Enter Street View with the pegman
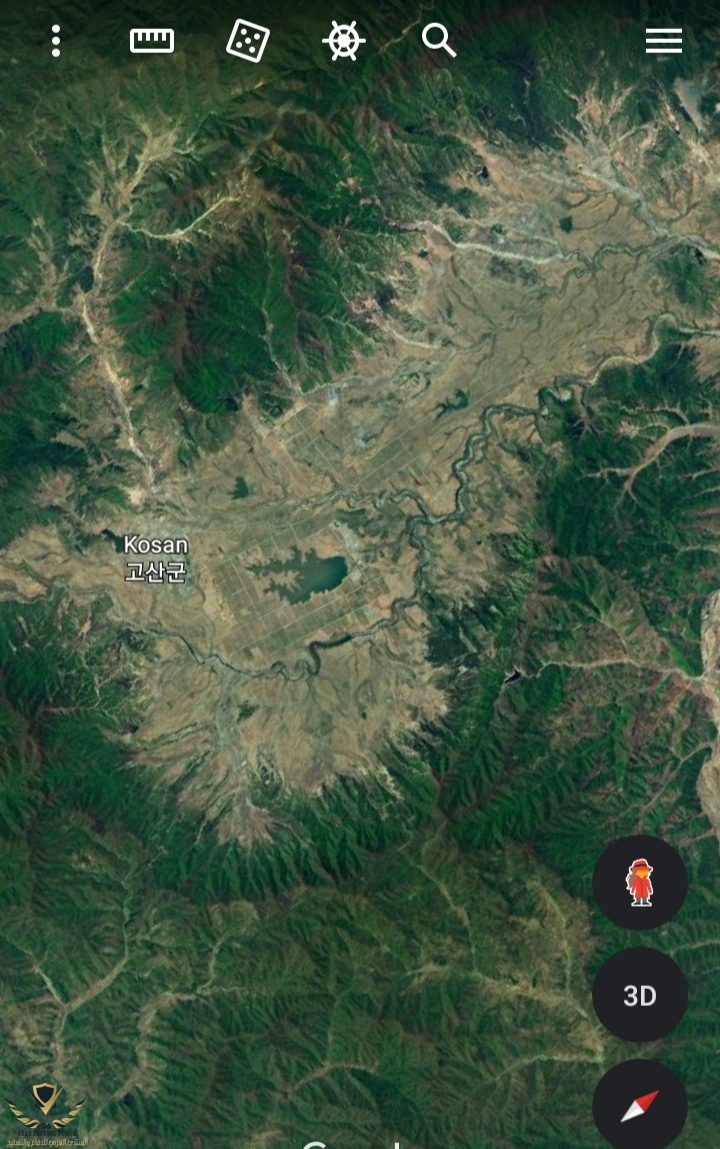Image resolution: width=720 pixels, height=1149 pixels. click(639, 882)
